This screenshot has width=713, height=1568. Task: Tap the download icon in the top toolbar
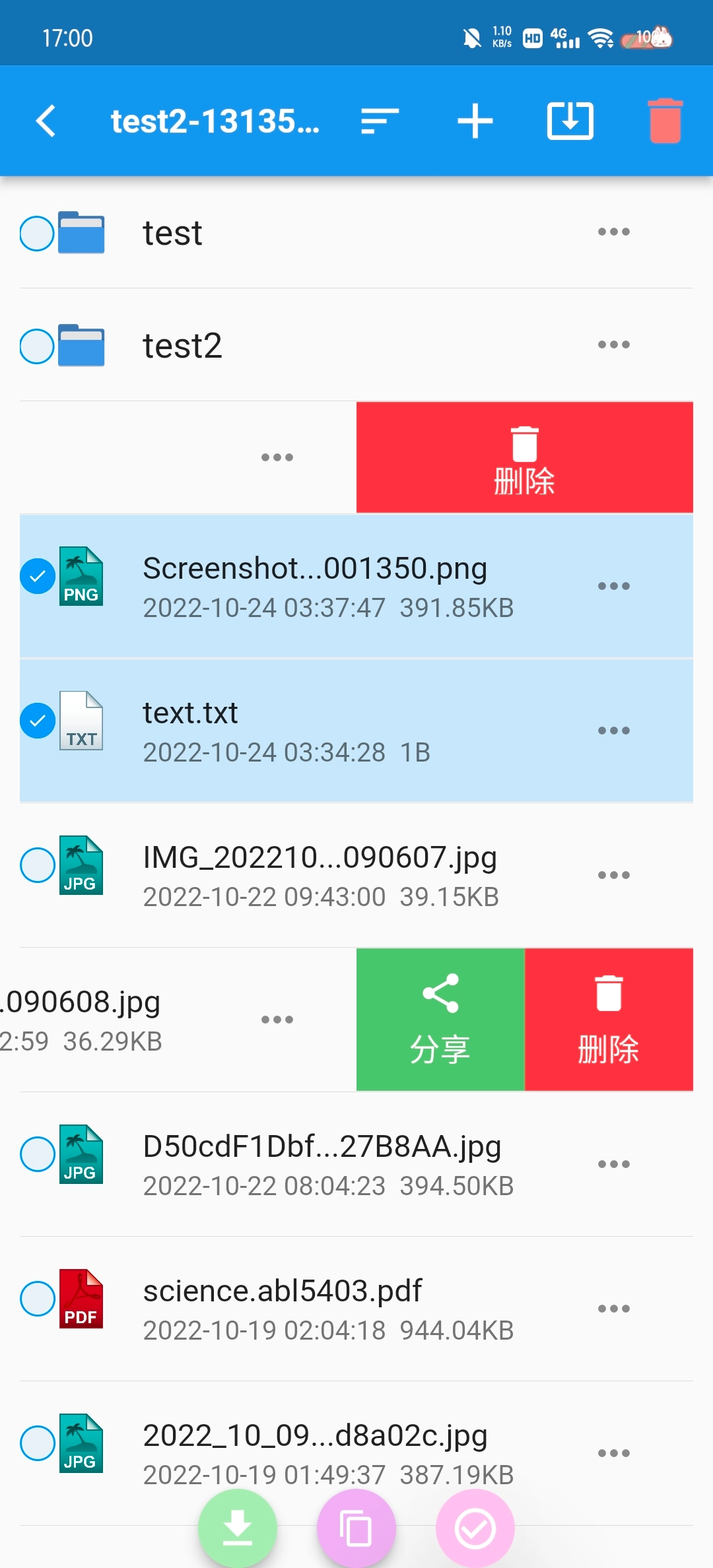[570, 121]
